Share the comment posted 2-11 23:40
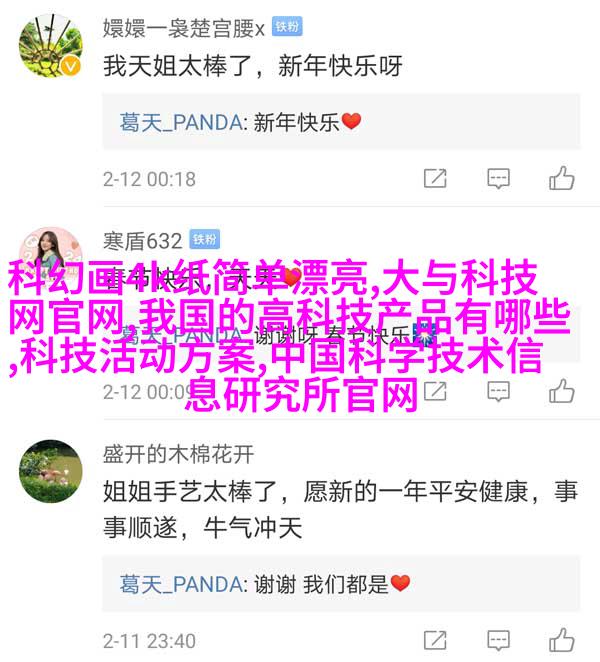This screenshot has width=600, height=662. 435,640
